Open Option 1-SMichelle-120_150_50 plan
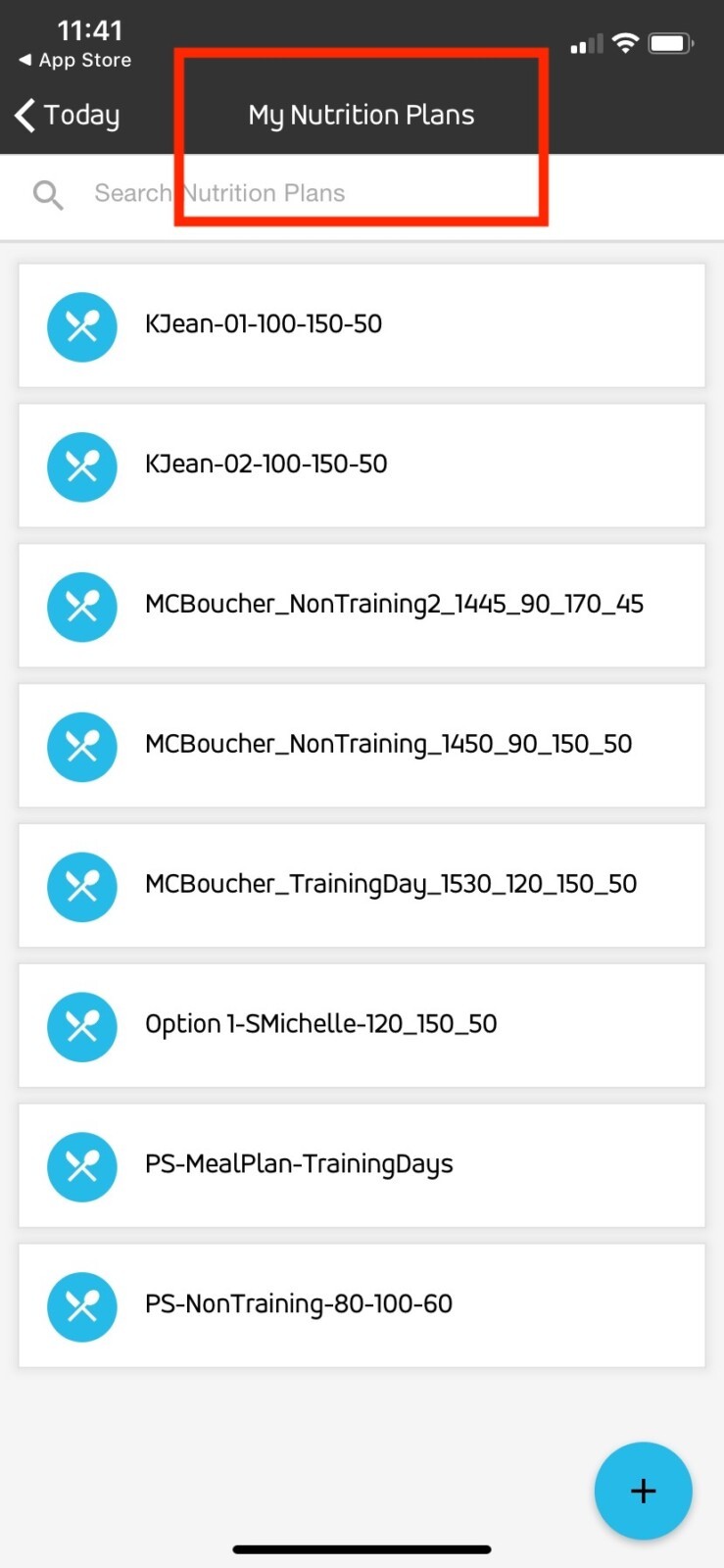 [x=362, y=1026]
